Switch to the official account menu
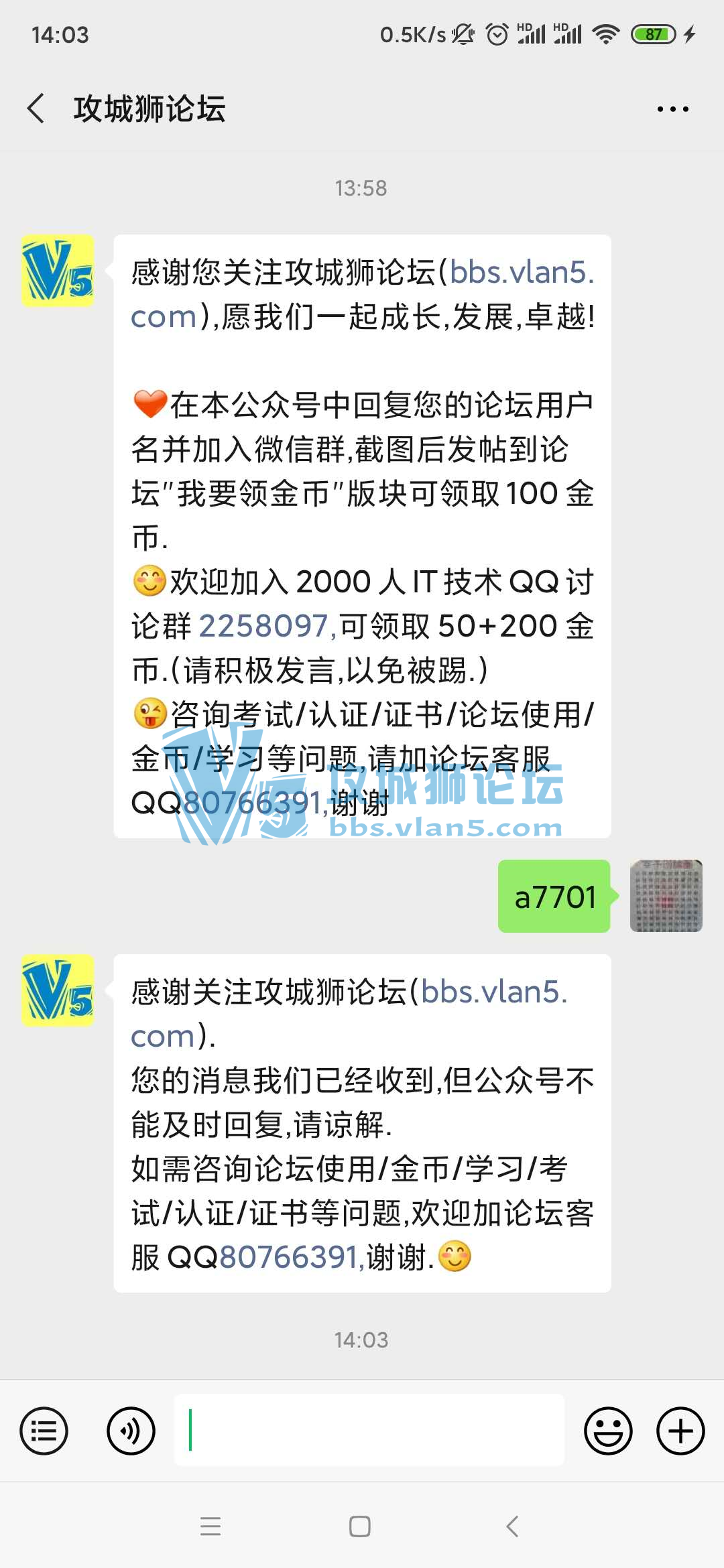The image size is (724, 1568). coord(44,1431)
